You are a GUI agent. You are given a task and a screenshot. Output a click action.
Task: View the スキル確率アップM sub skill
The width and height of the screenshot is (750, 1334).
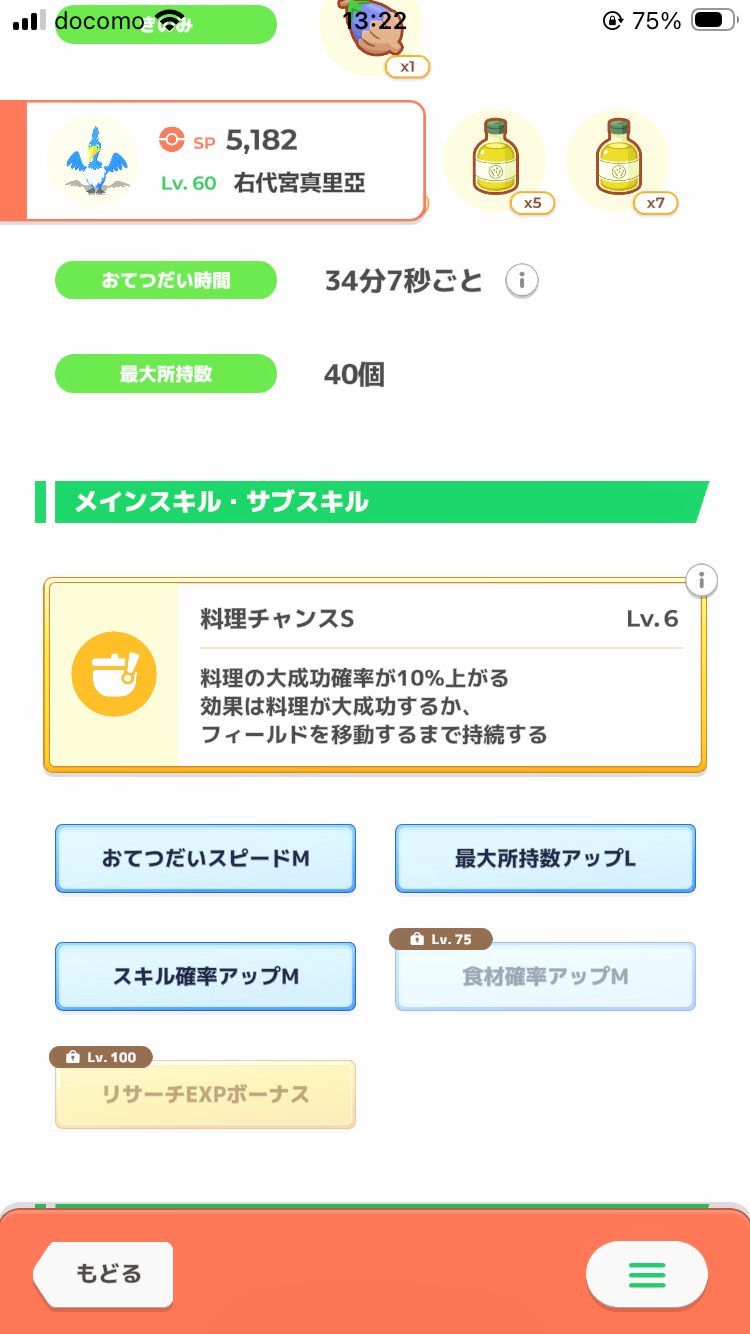(205, 976)
